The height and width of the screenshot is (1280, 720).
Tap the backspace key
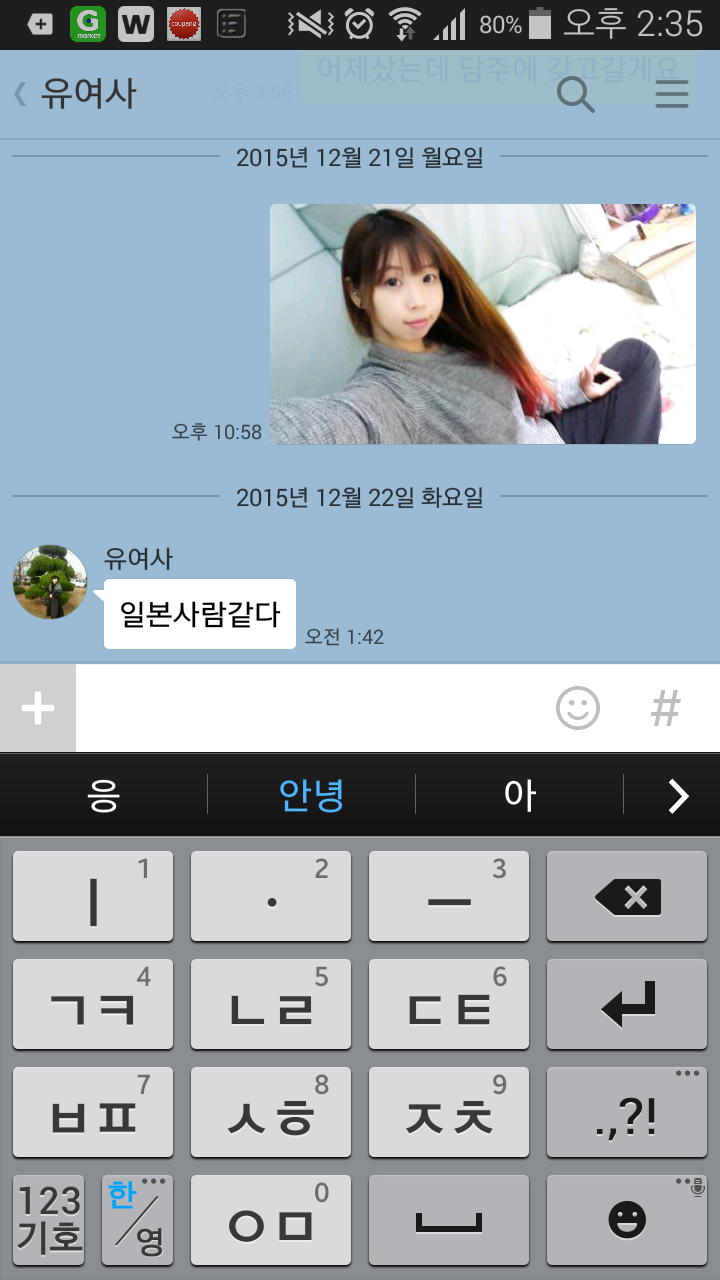pos(627,897)
